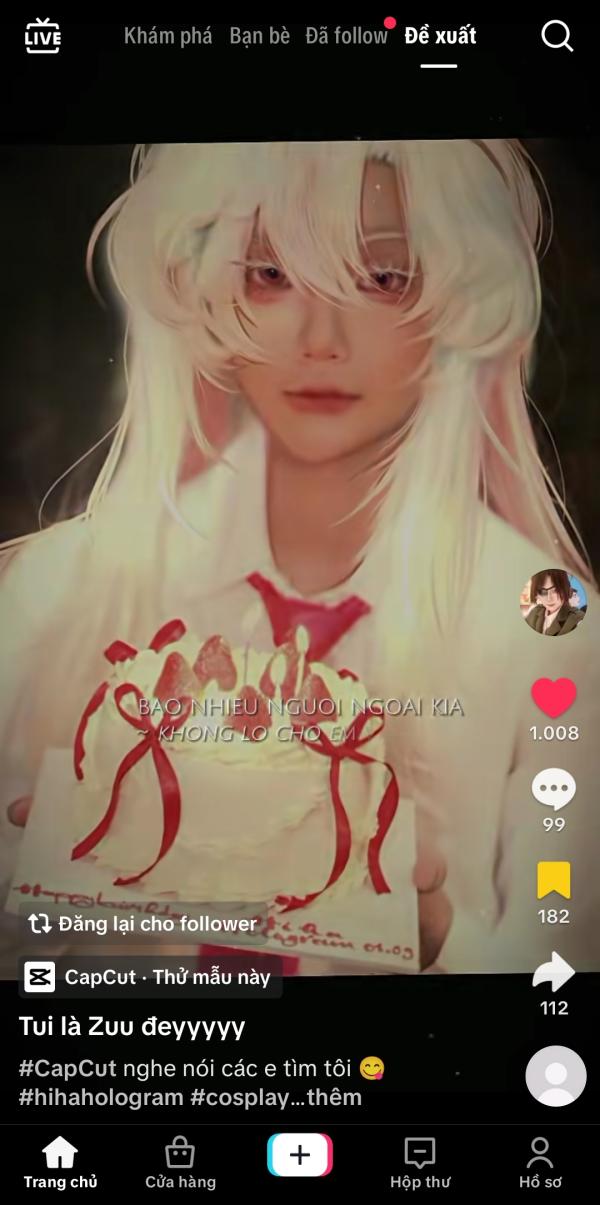Image resolution: width=600 pixels, height=1205 pixels.
Task: Create a new video with plus button
Action: tap(300, 1156)
